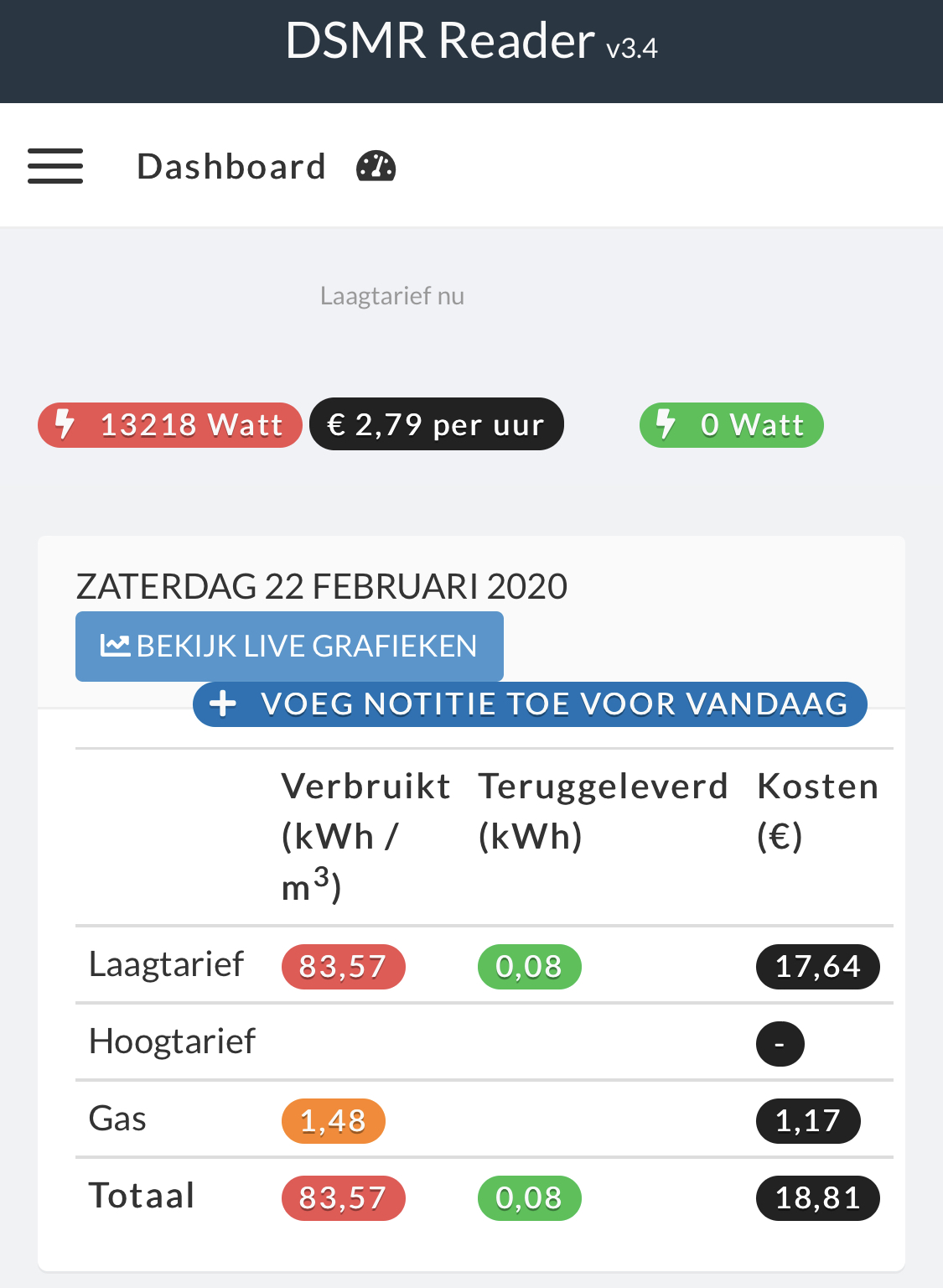Click the lightning bolt in the green 0 Watt badge
Image resolution: width=943 pixels, height=1288 pixels.
665,424
